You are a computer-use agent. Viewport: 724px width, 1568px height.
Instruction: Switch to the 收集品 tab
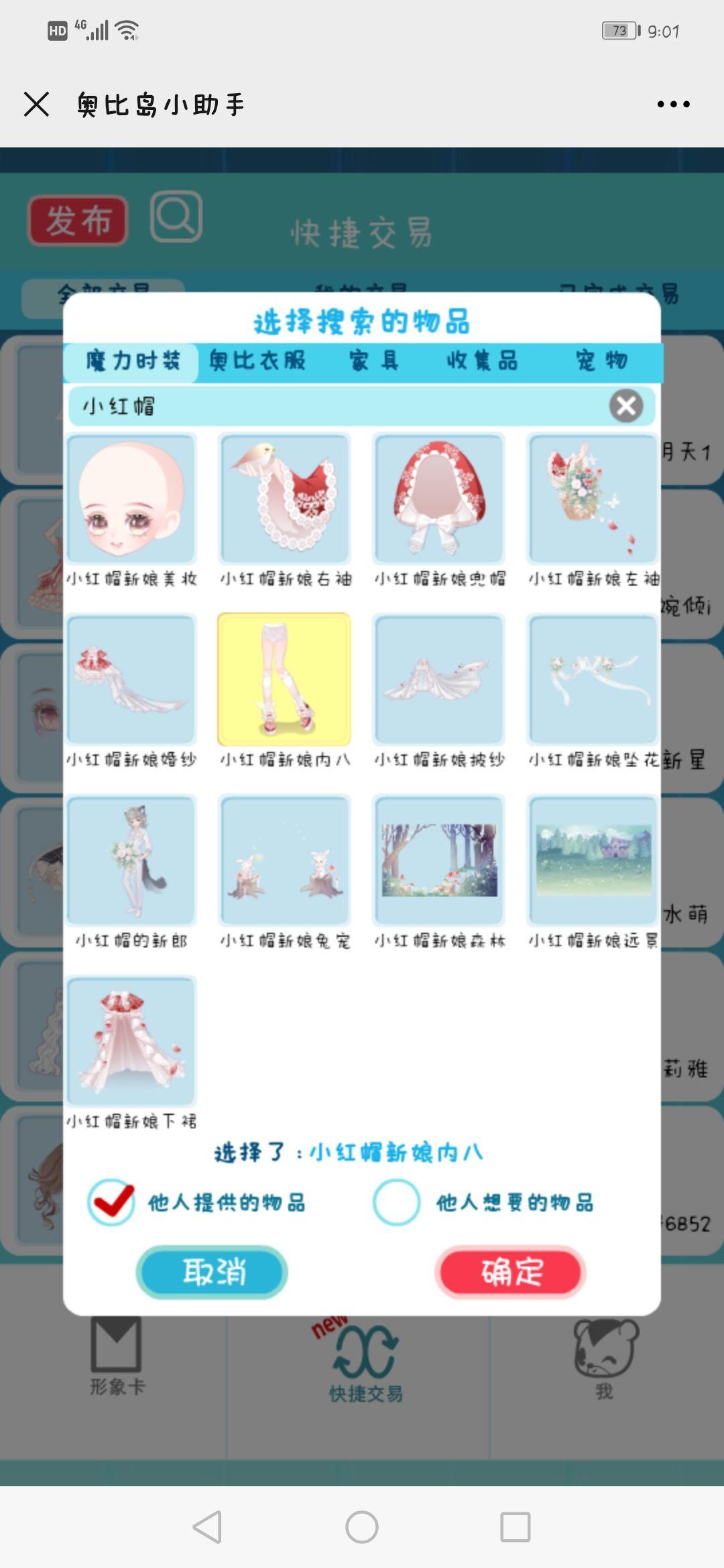pyautogui.click(x=482, y=361)
